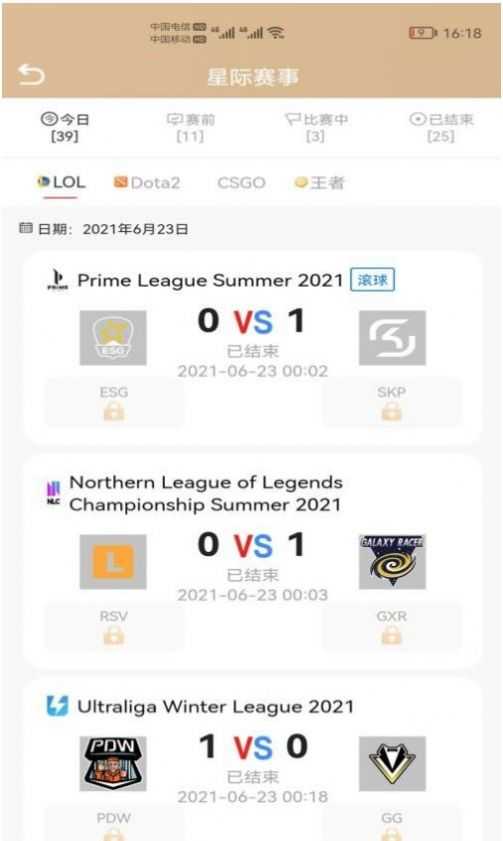
Task: Open the Northern League RSV vs GXR match
Action: pyautogui.click(x=252, y=560)
